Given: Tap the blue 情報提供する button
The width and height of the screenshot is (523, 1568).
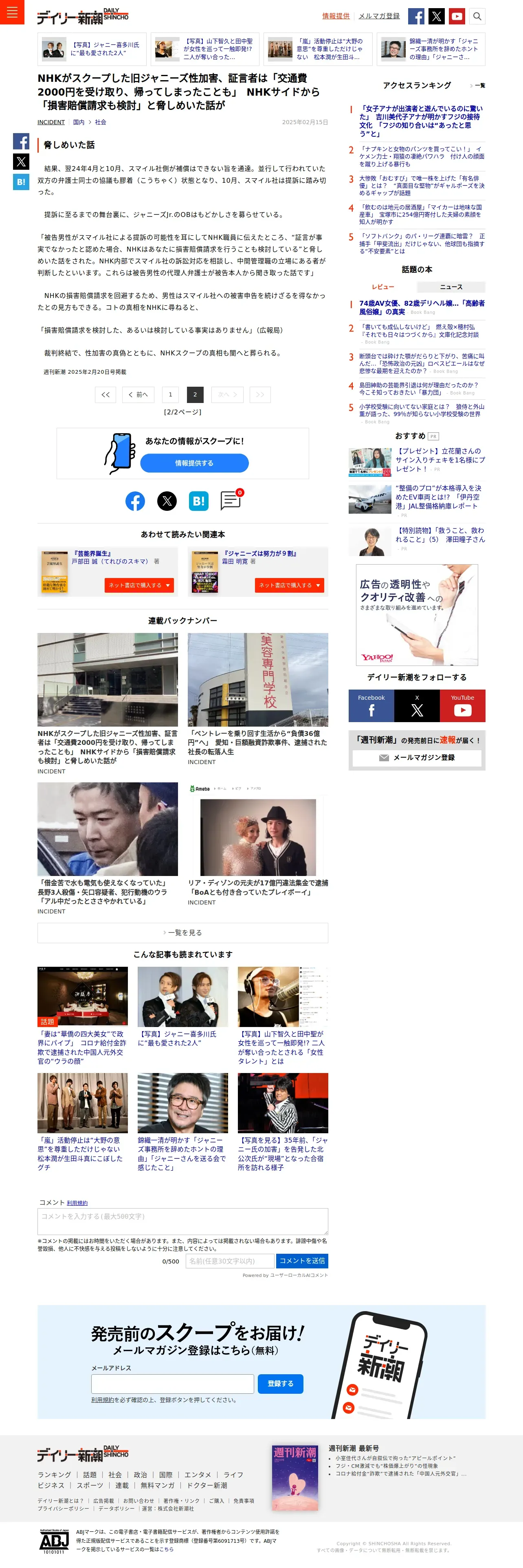Looking at the screenshot, I should [194, 463].
